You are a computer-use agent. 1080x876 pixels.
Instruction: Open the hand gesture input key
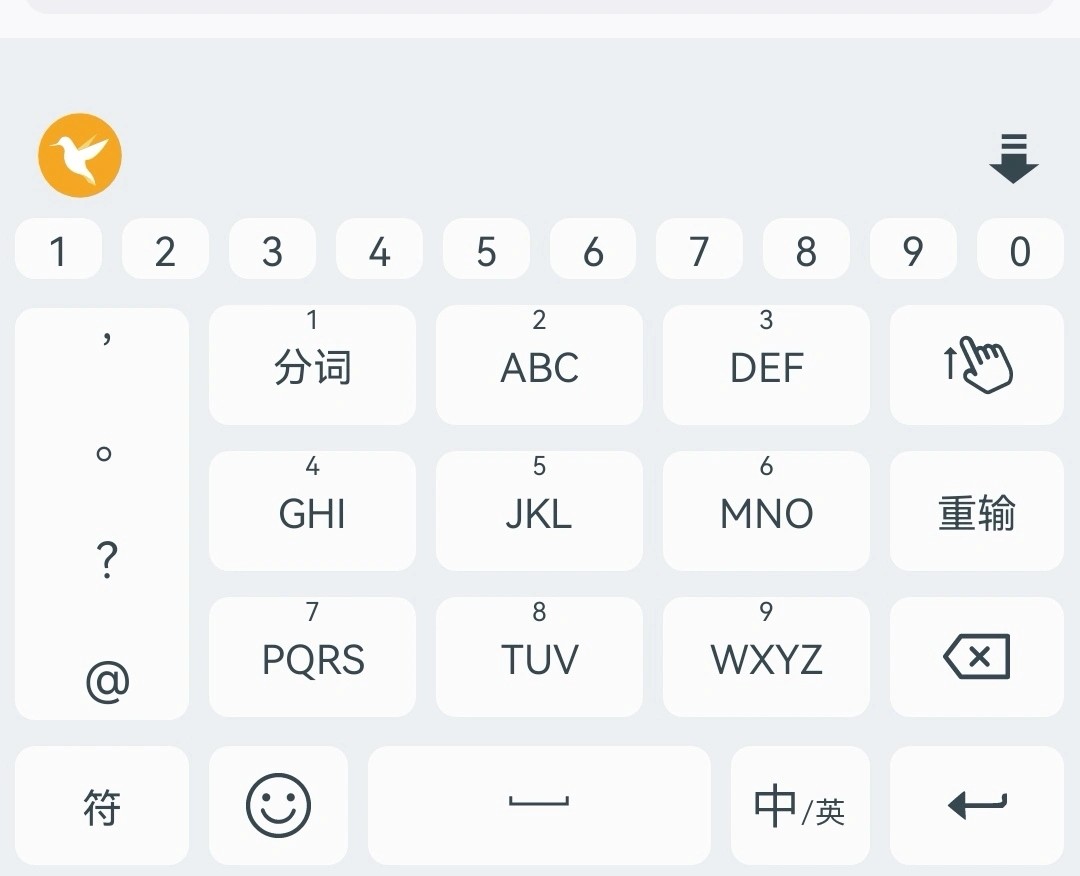(x=976, y=365)
